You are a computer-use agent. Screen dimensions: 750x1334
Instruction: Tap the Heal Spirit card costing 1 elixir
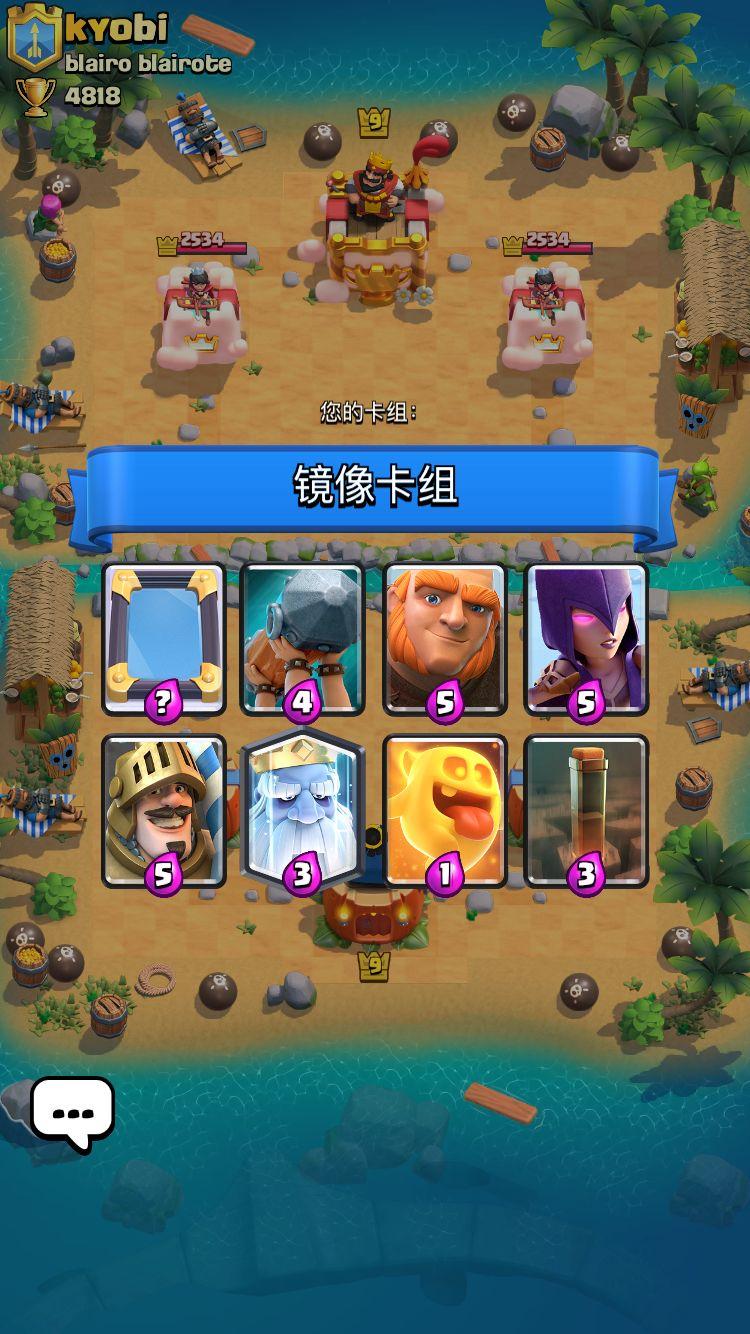(445, 810)
